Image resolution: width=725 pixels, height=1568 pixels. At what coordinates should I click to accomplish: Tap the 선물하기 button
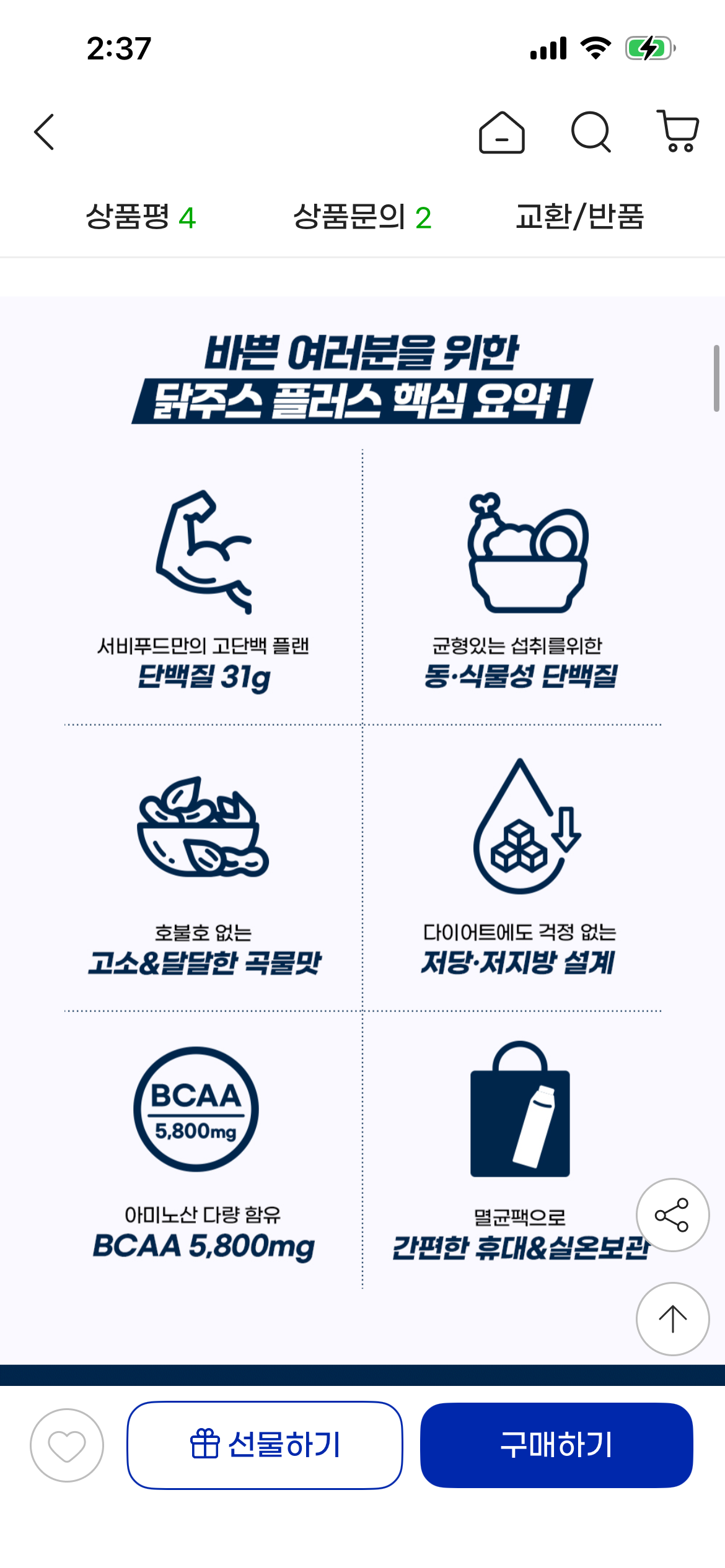[x=265, y=1445]
